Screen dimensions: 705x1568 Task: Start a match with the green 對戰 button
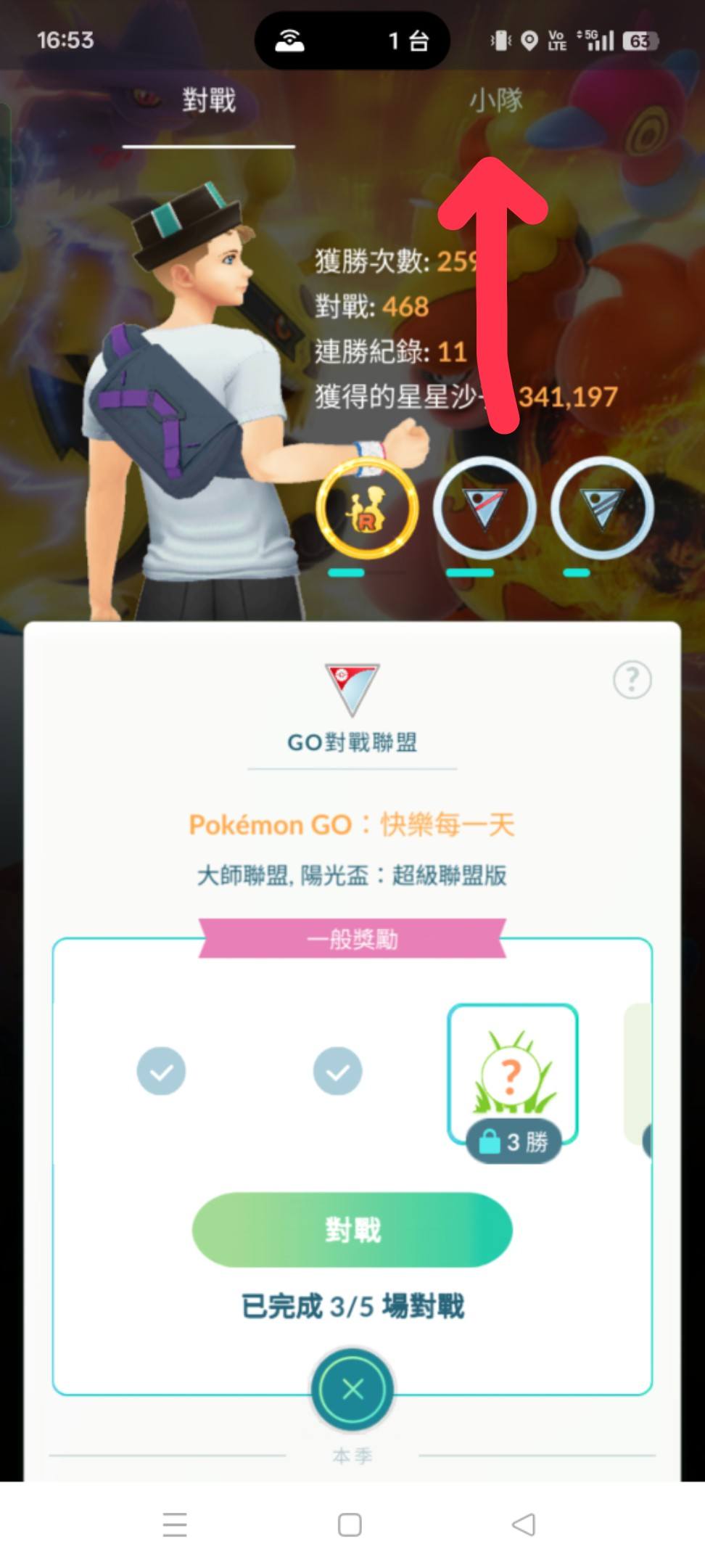(x=352, y=1230)
